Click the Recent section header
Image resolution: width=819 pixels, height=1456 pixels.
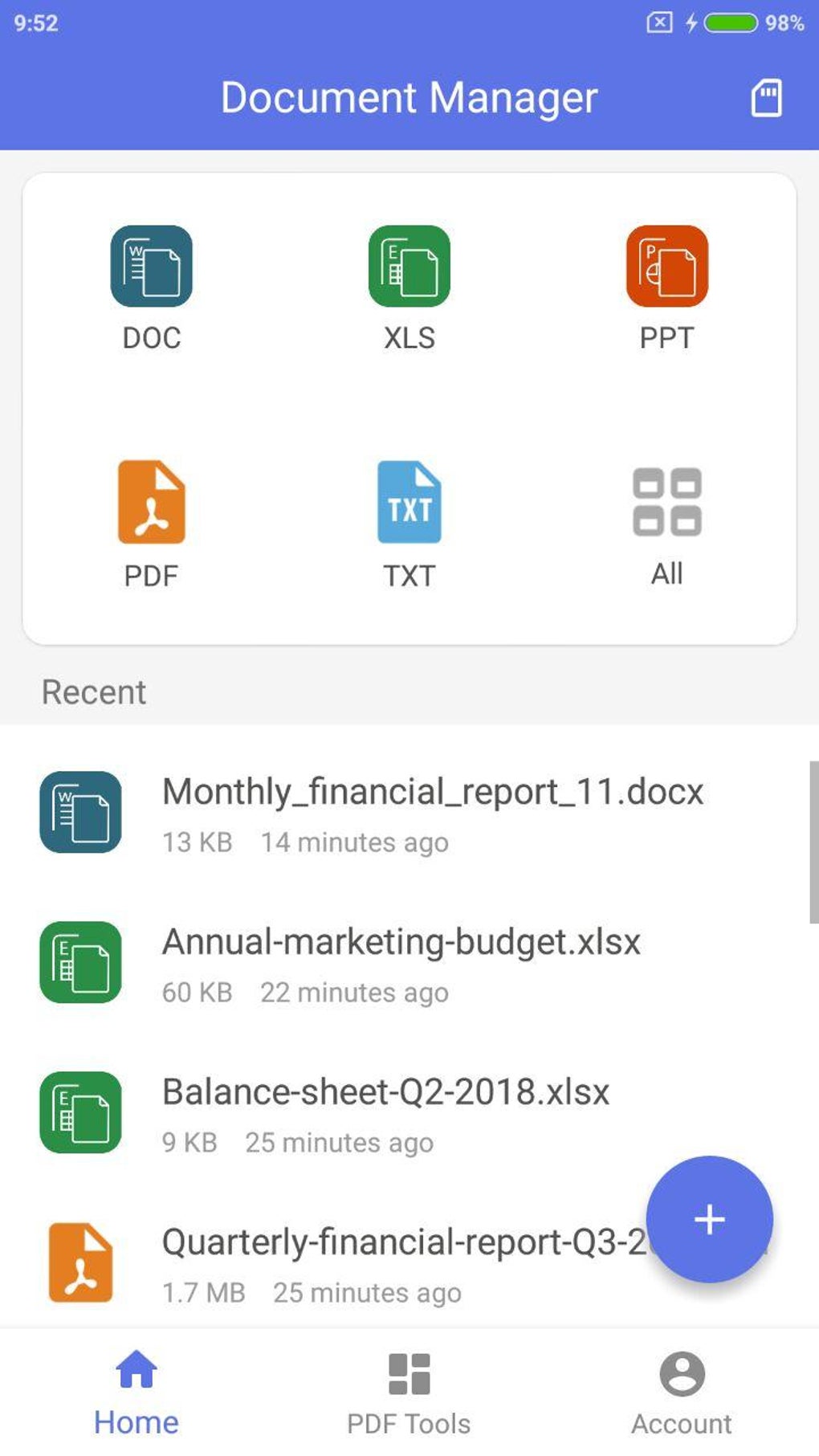point(93,691)
